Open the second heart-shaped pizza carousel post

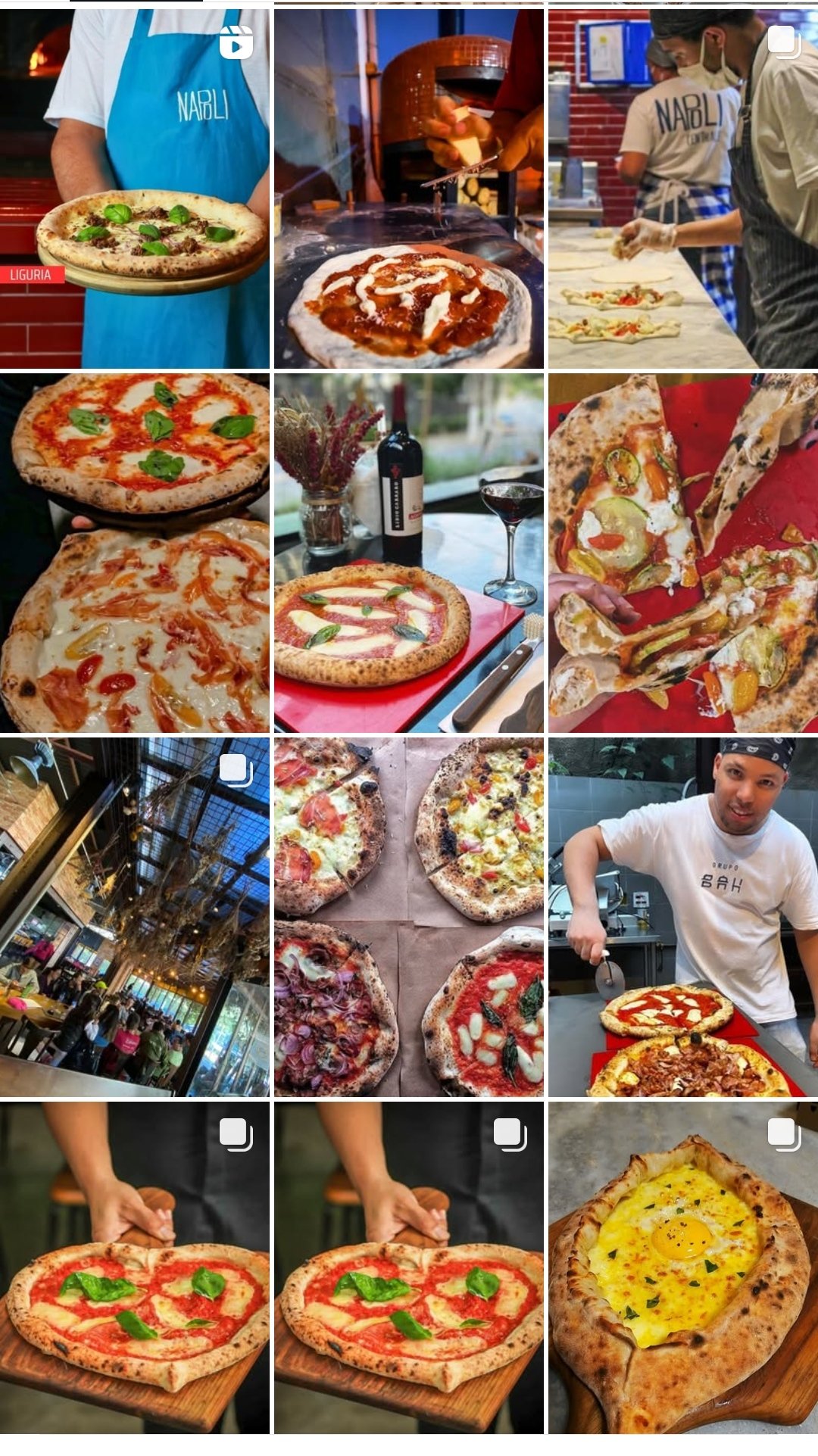[x=408, y=1268]
